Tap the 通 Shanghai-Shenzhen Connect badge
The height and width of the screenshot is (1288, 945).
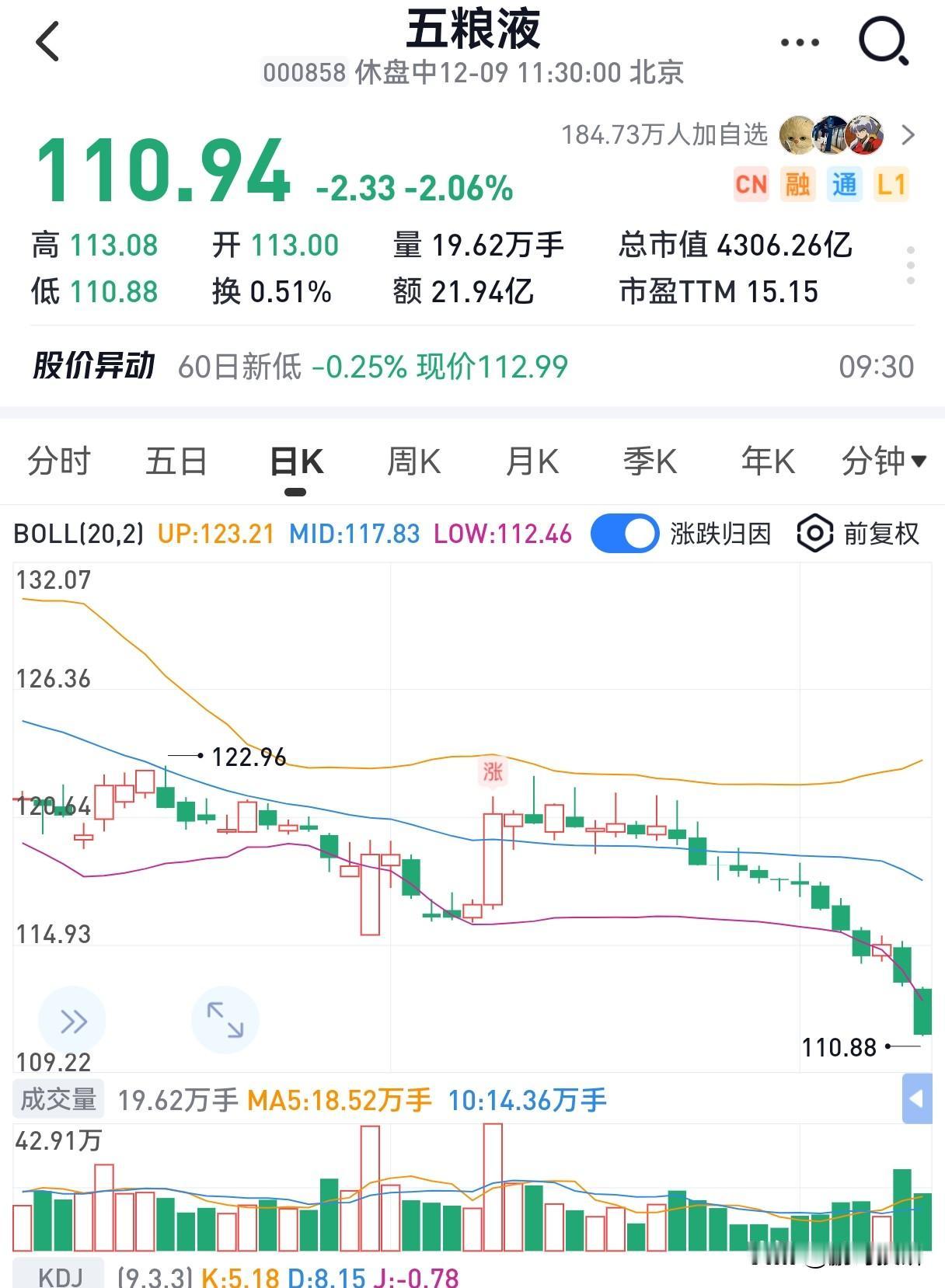point(846,185)
